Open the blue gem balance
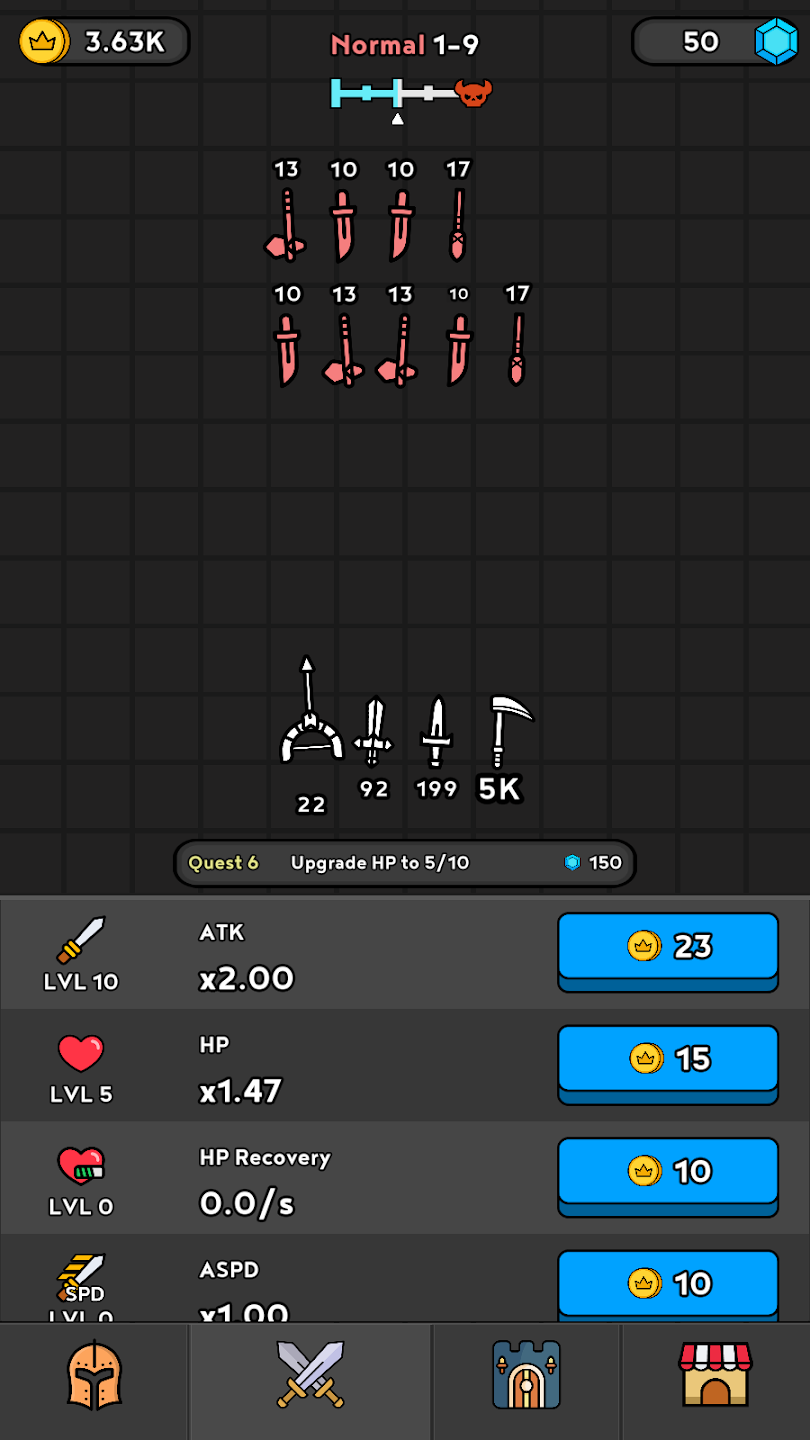Image resolution: width=810 pixels, height=1440 pixels. (x=716, y=42)
